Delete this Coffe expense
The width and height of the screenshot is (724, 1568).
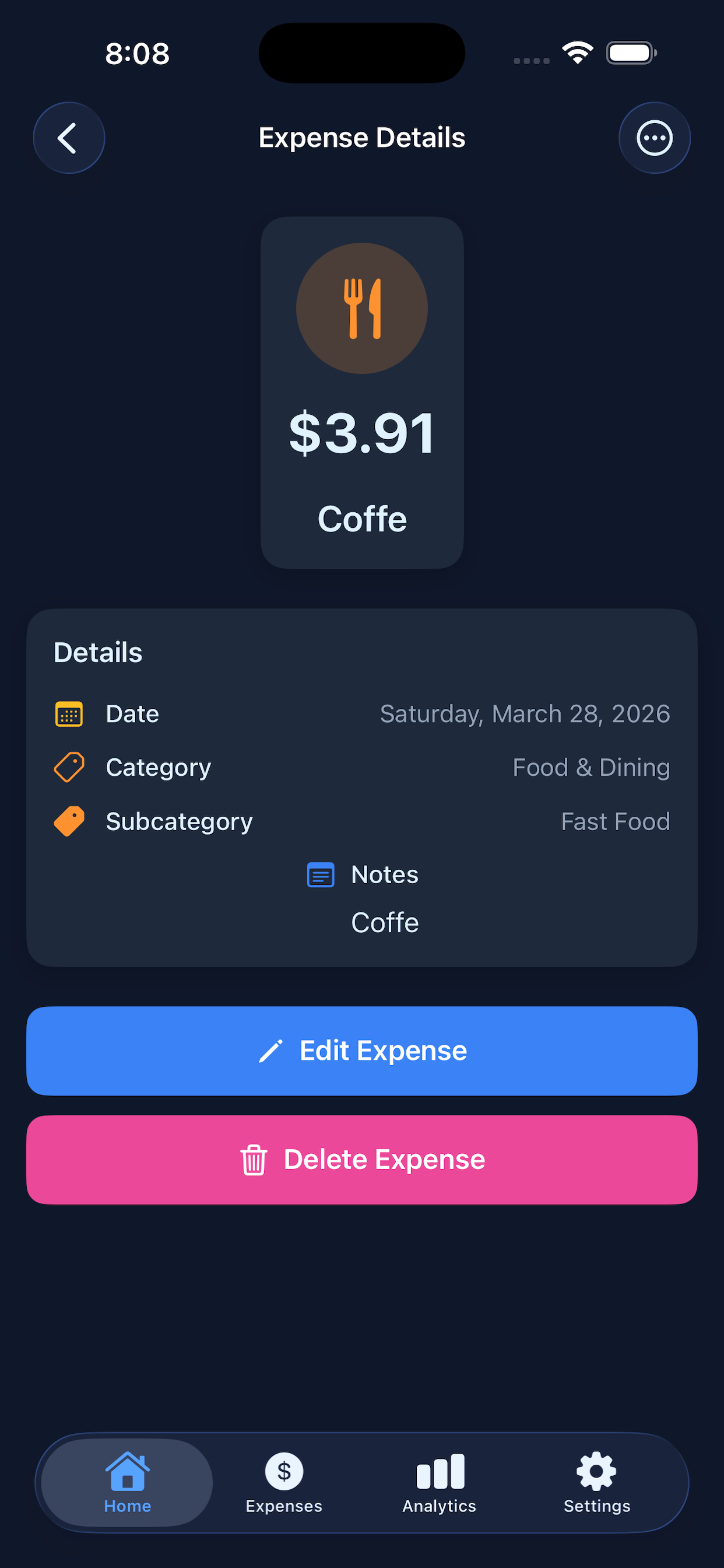[x=362, y=1160]
